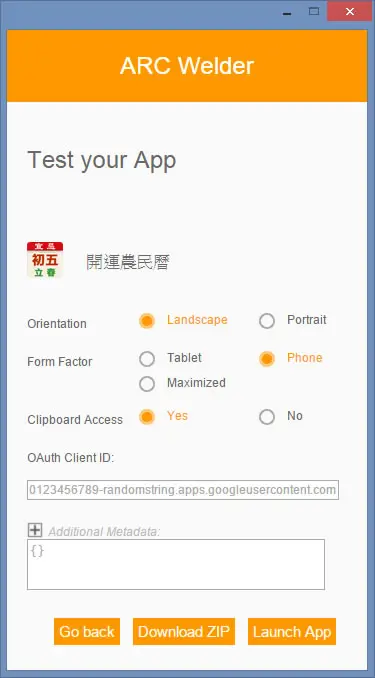Viewport: 375px width, 678px height.
Task: Choose Maximized form factor
Action: pos(147,384)
